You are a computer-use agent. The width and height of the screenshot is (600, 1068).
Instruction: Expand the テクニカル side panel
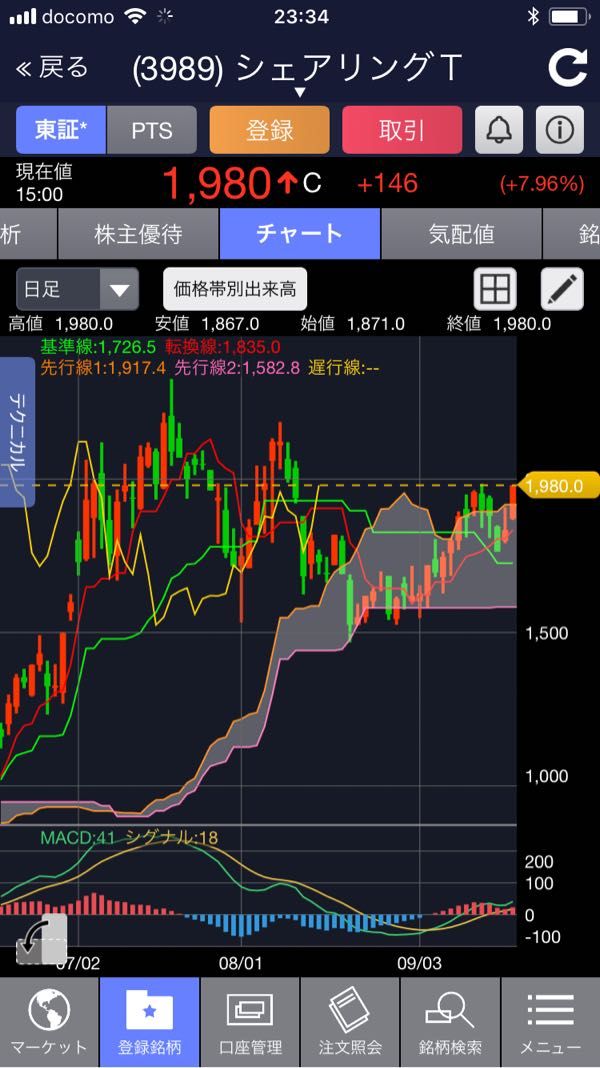pos(17,432)
